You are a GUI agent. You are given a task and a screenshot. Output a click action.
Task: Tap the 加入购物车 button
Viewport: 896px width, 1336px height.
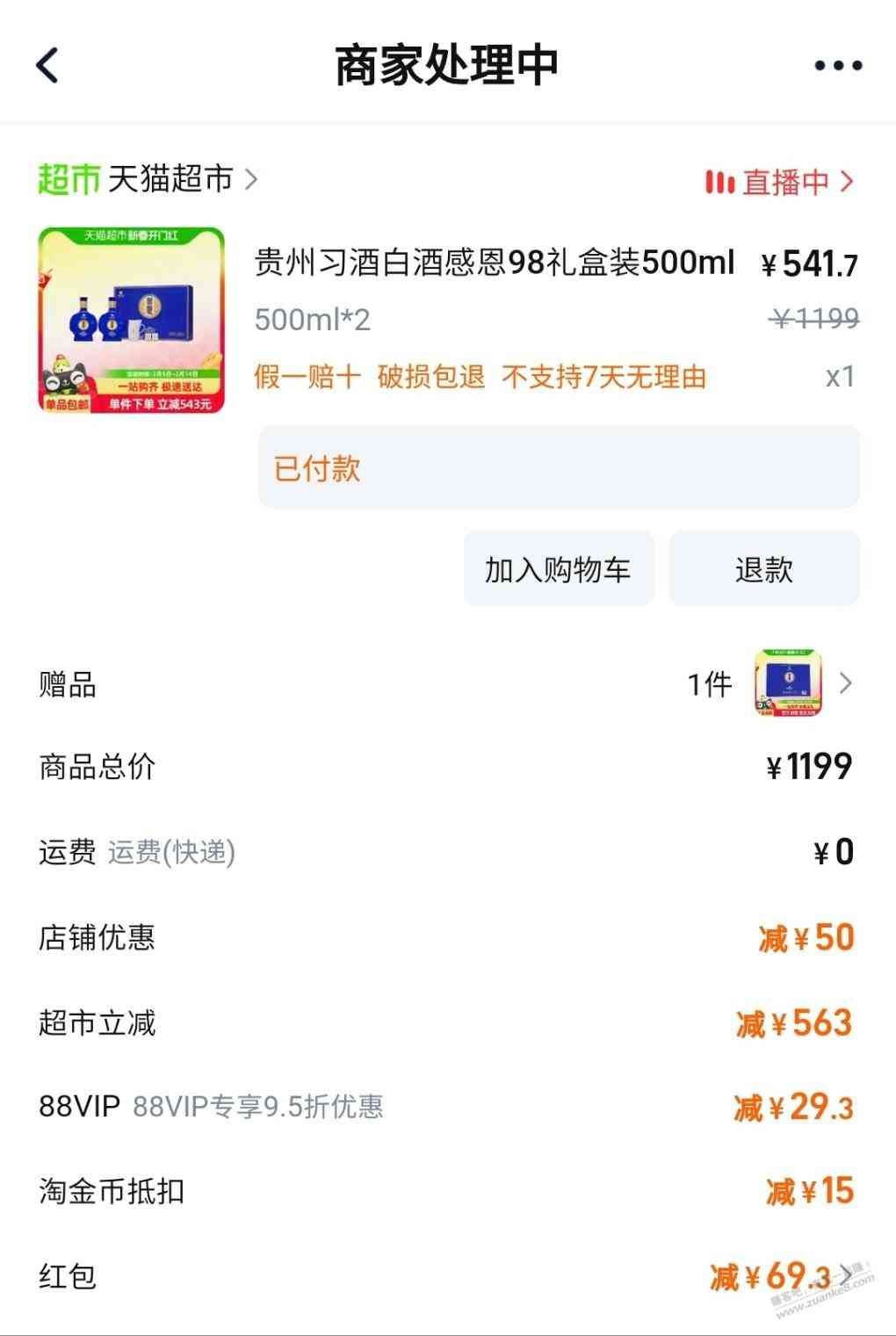(x=558, y=569)
